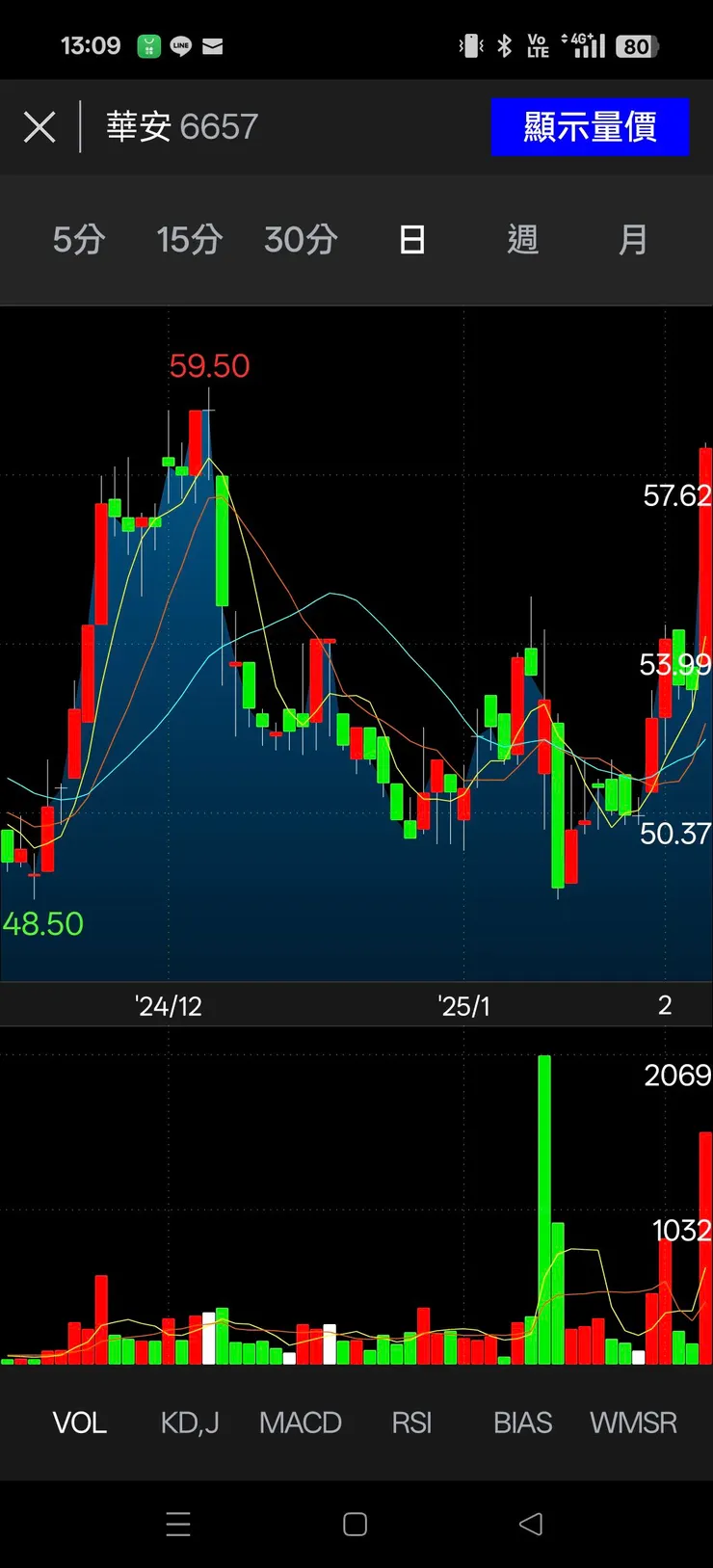Show the MACD indicator
This screenshot has height=1568, width=713.
click(x=301, y=1422)
